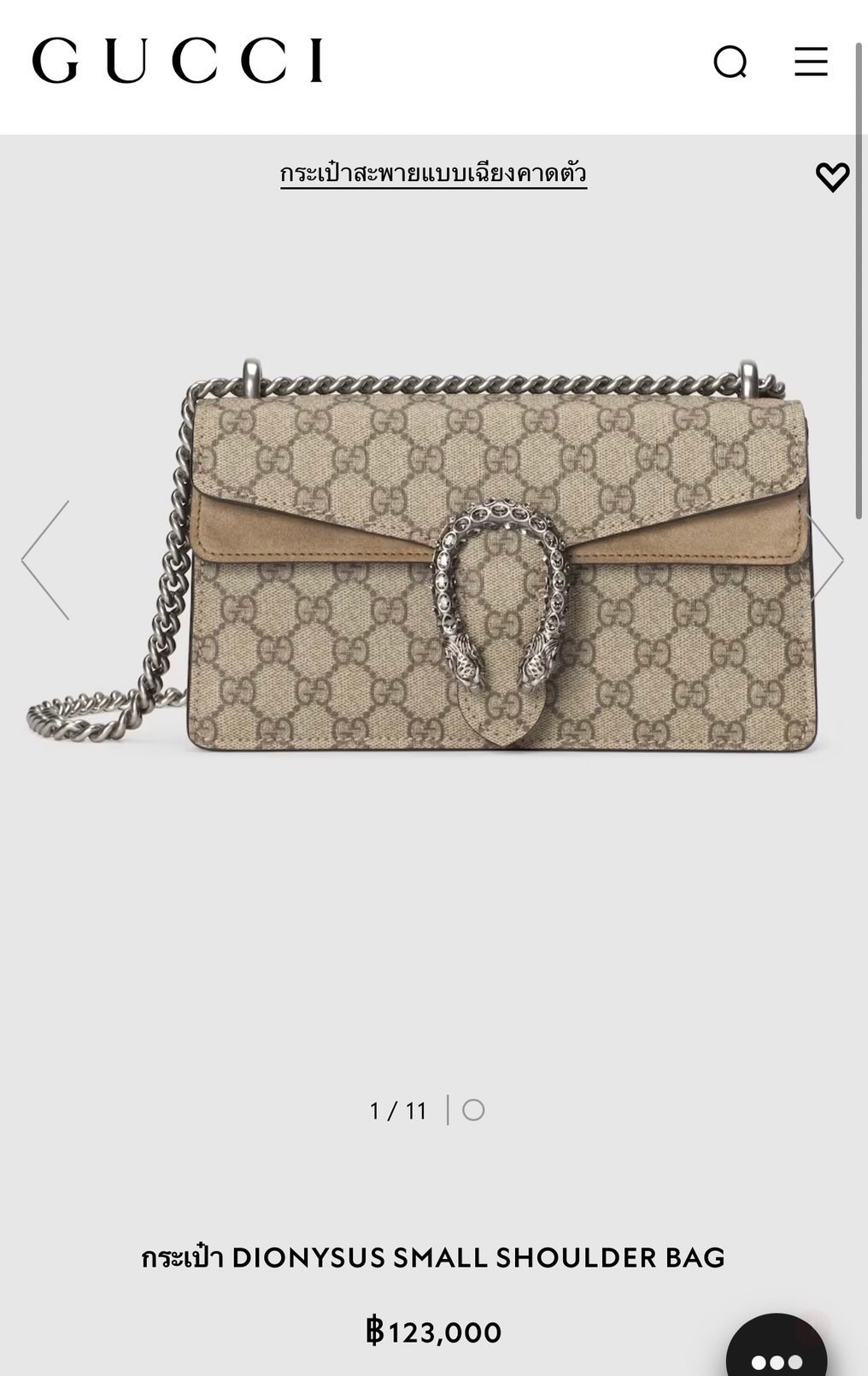Open the crossbody bags category link
This screenshot has width=868, height=1376.
tap(435, 173)
